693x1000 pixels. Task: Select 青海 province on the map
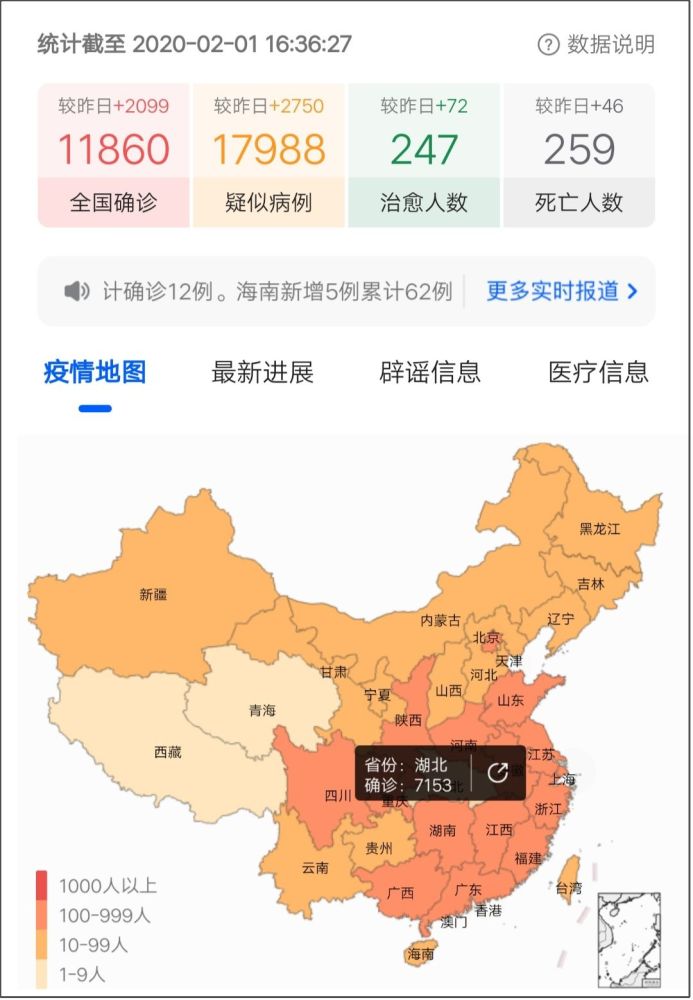pyautogui.click(x=261, y=711)
